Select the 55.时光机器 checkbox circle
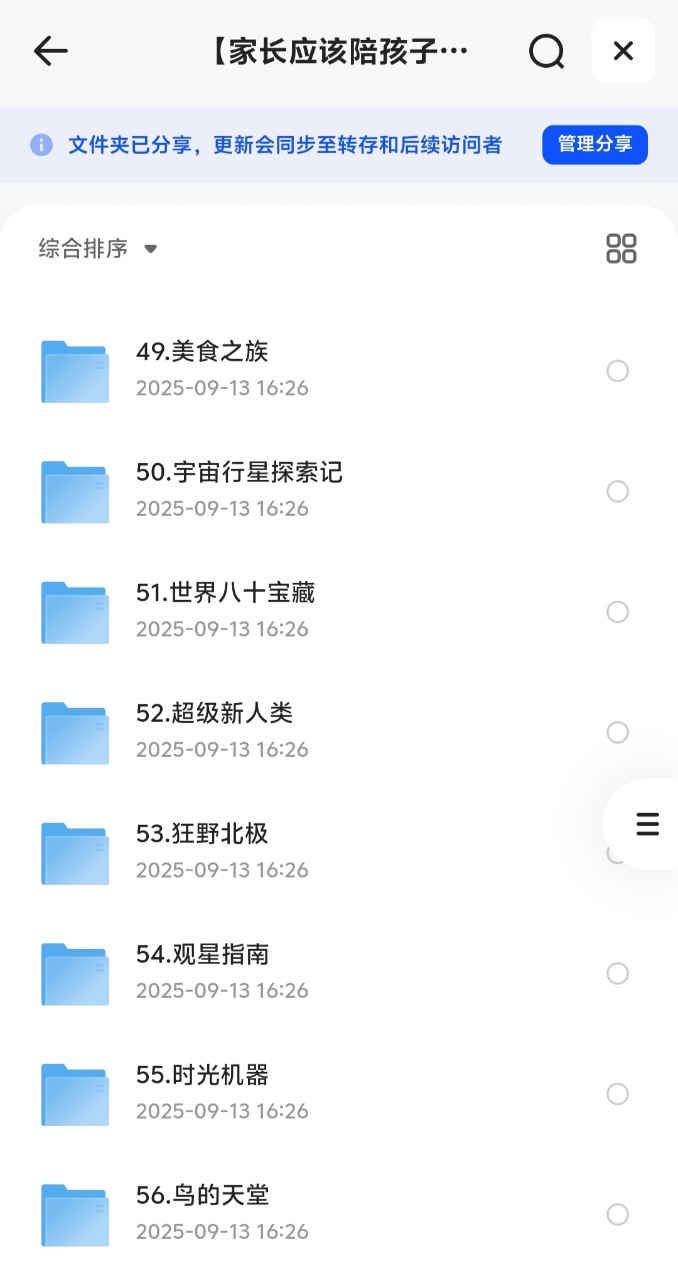Image resolution: width=678 pixels, height=1278 pixels. click(618, 1094)
